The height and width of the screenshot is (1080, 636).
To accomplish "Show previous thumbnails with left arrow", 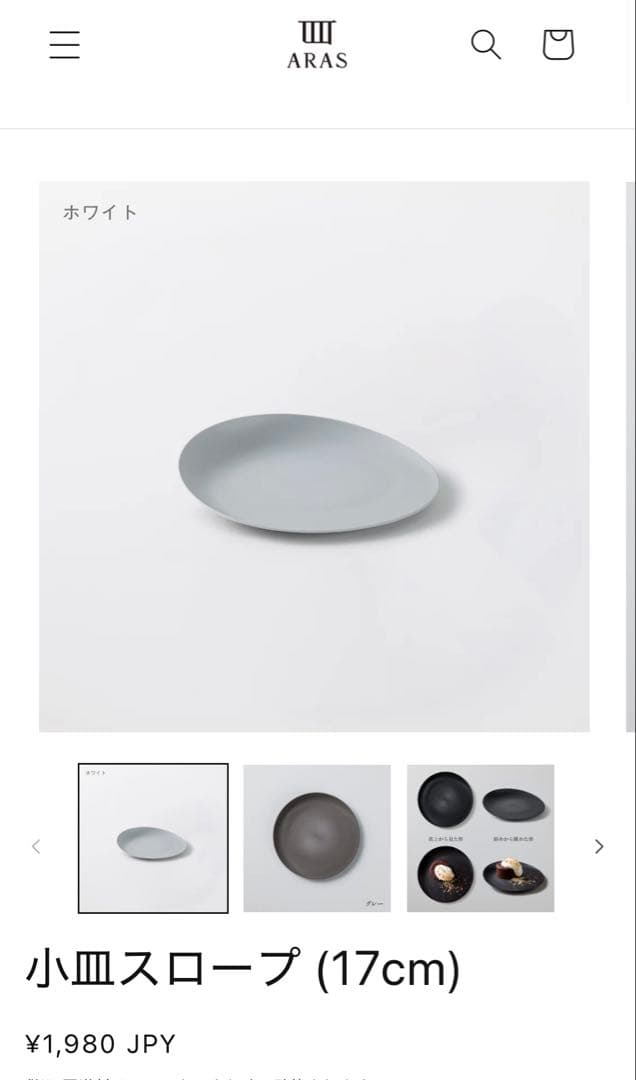I will coord(36,846).
